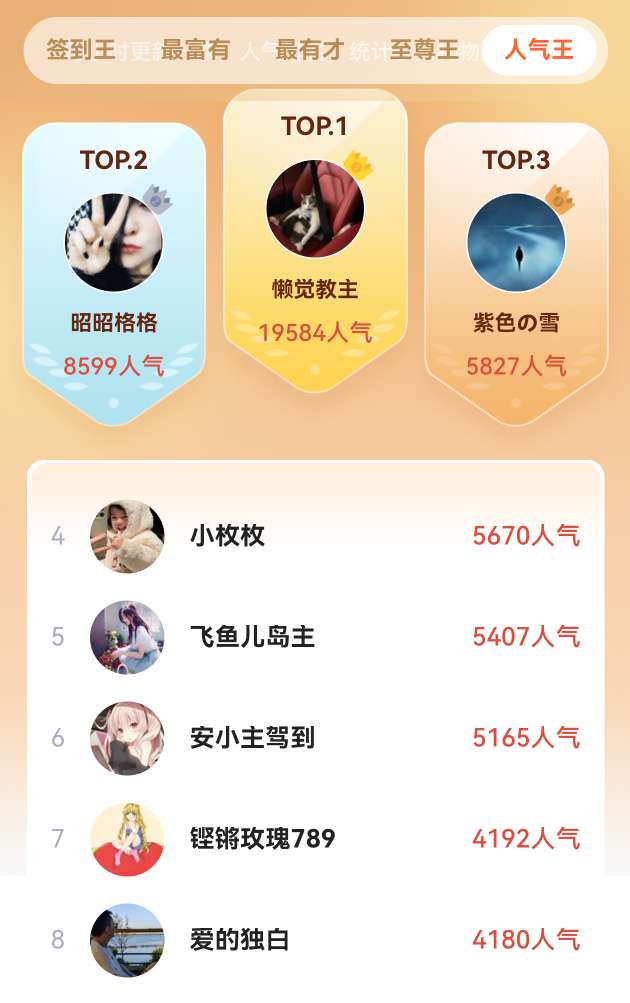Open TOP.1 懒觉教主's card
The height and width of the screenshot is (1003, 630).
pos(315,240)
